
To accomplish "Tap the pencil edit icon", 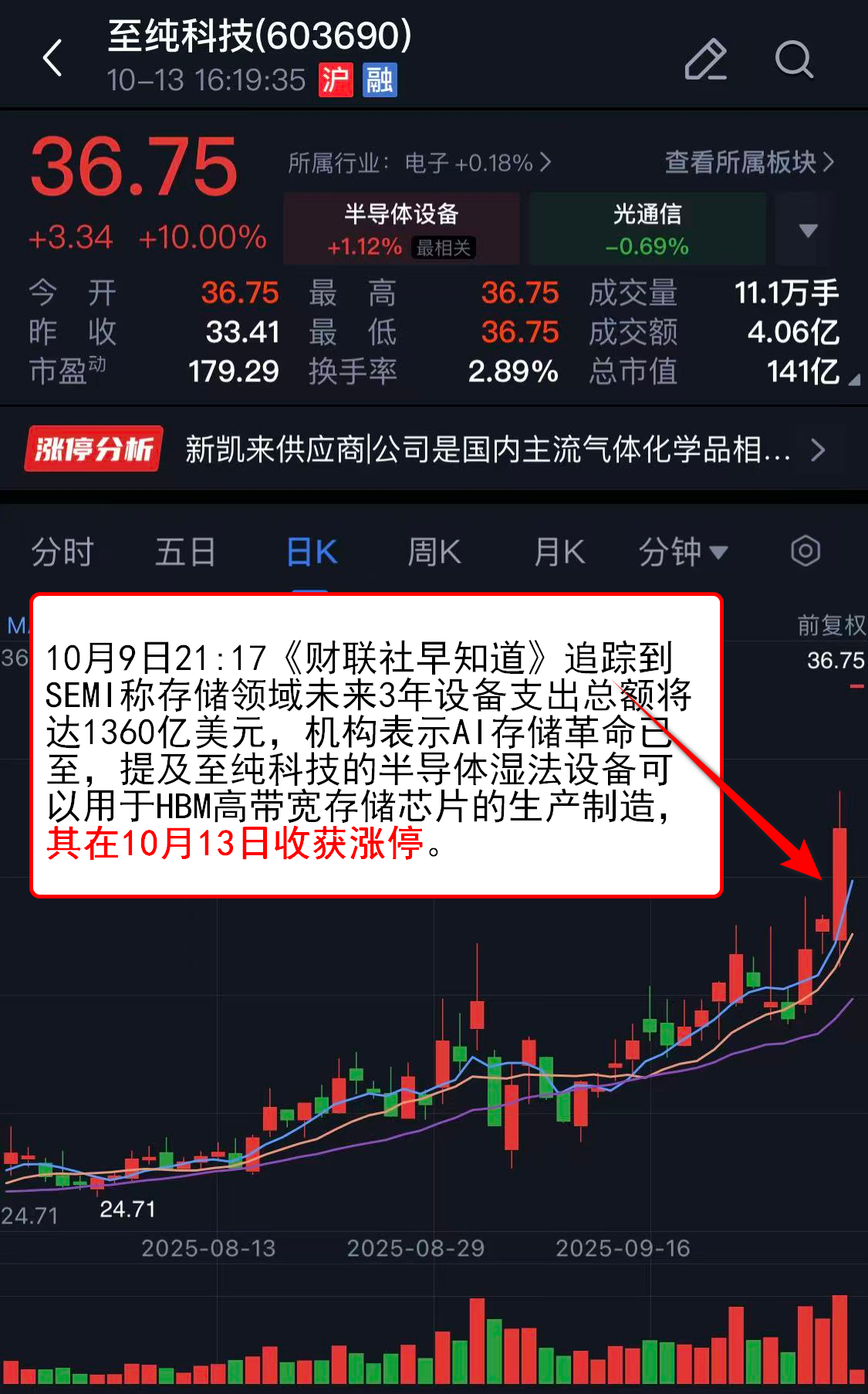I will pos(705,59).
